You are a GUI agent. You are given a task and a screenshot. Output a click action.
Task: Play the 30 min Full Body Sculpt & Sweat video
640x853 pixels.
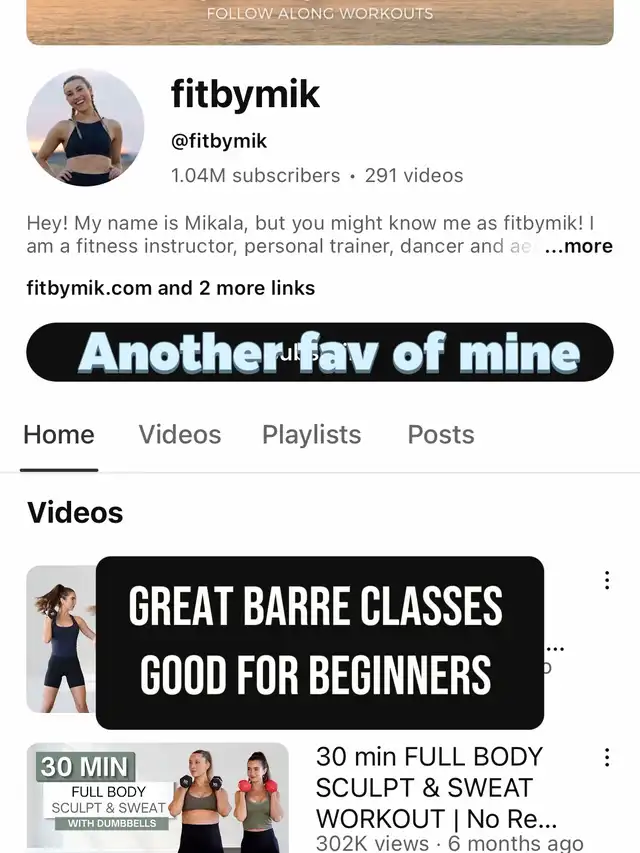157,798
